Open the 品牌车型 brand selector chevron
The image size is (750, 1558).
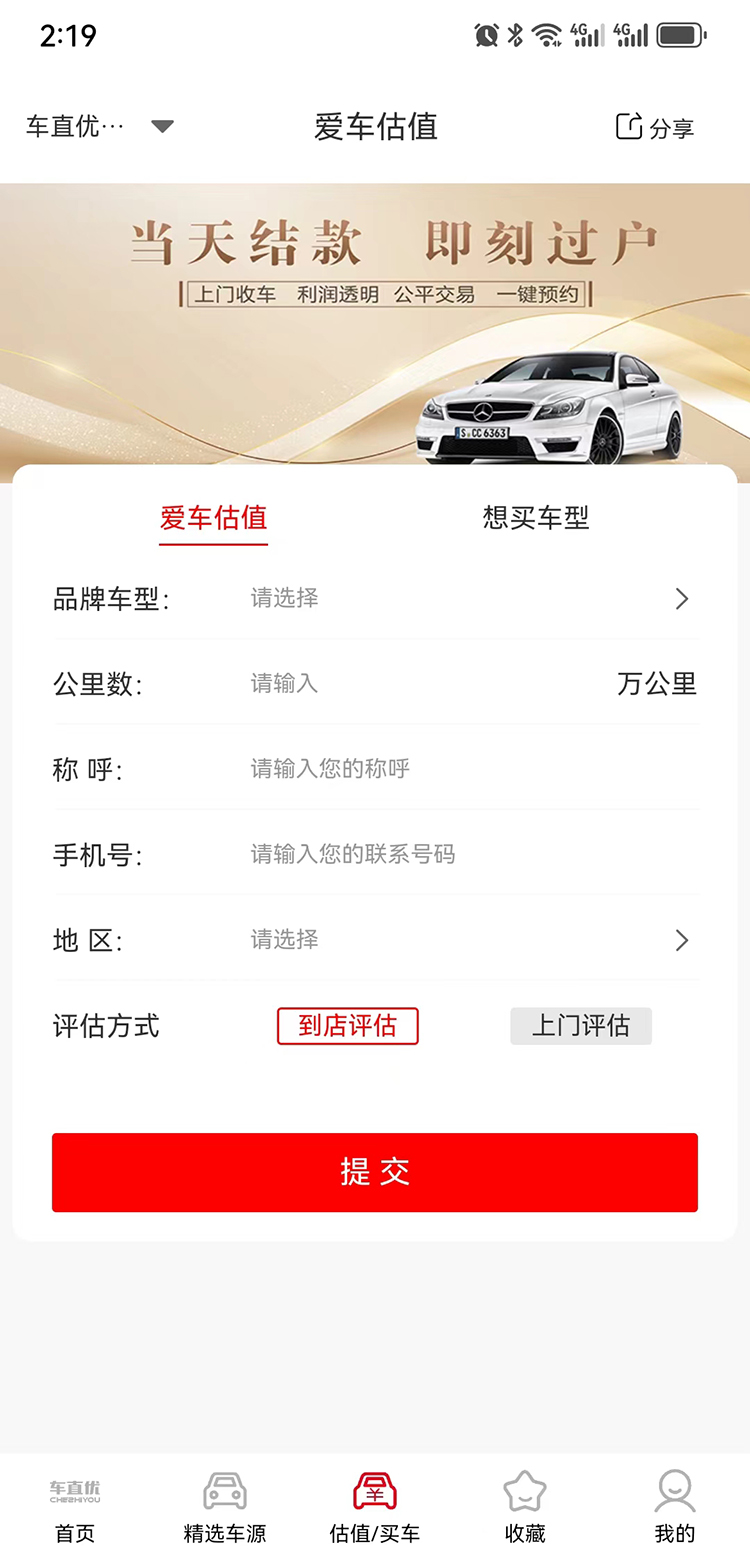[682, 599]
